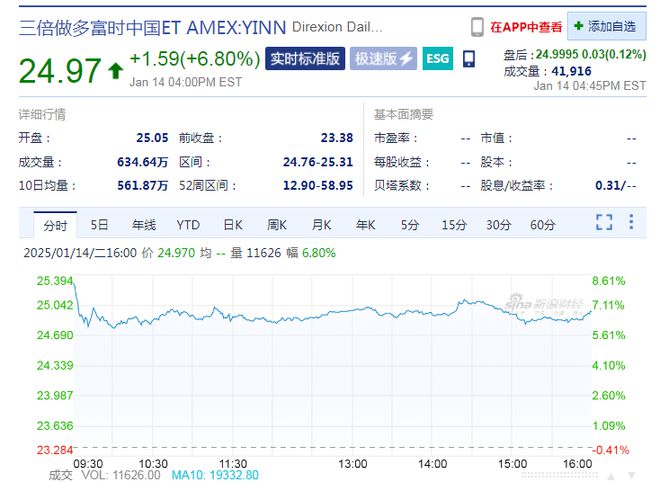The image size is (660, 482).
Task: View the 月K chart
Action: click(x=321, y=224)
